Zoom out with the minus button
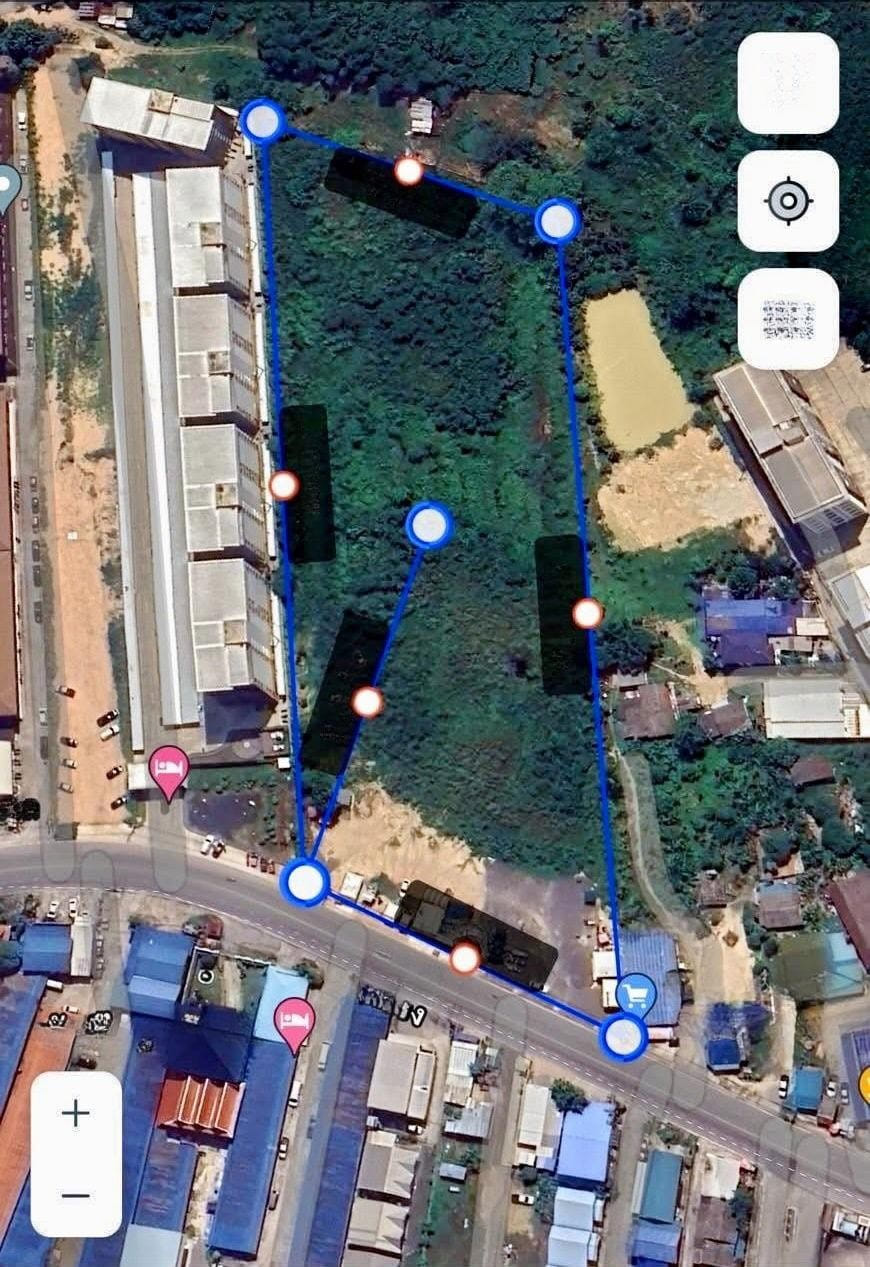This screenshot has width=870, height=1267. (x=76, y=1195)
